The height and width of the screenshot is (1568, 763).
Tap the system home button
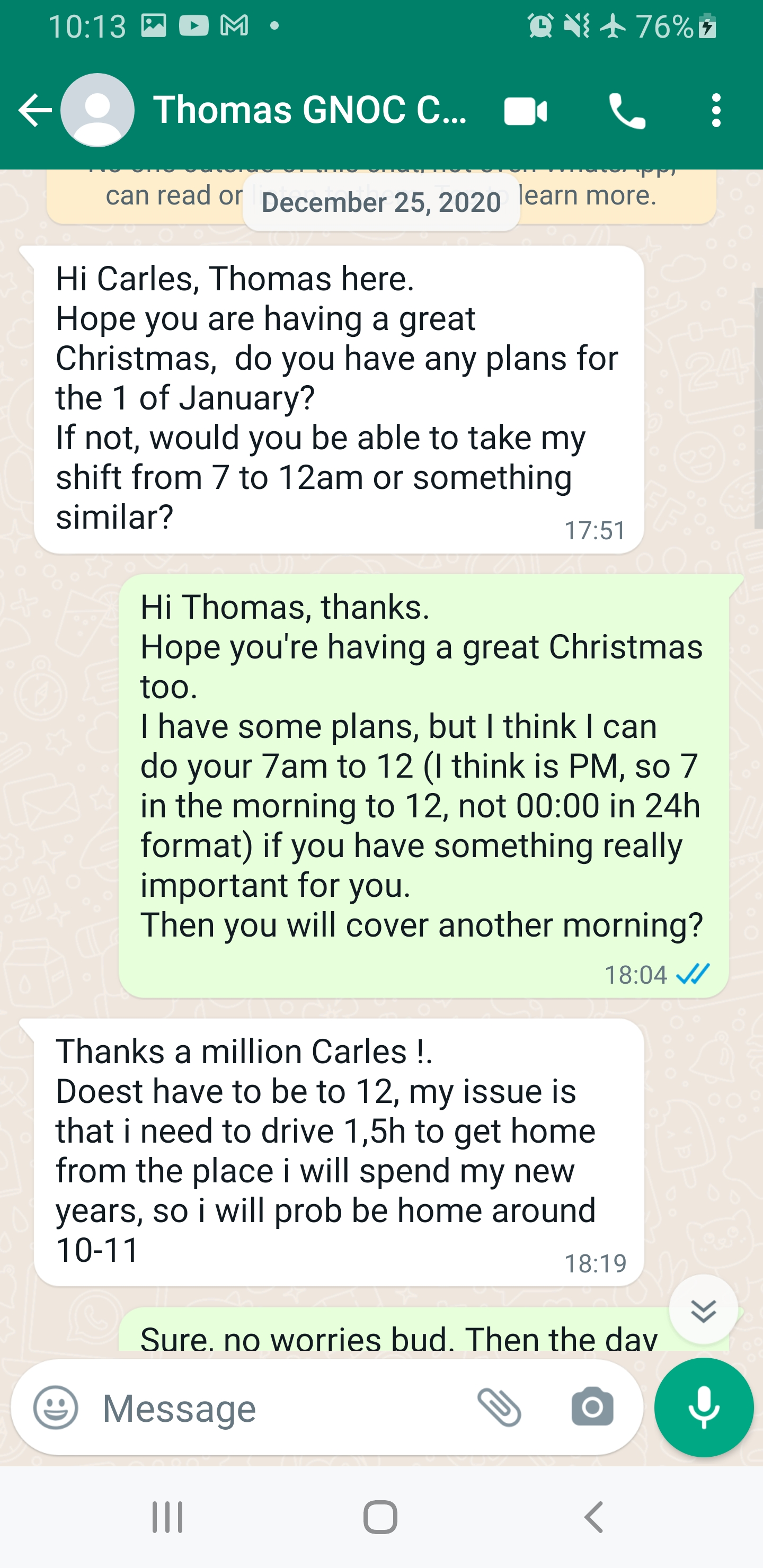pos(380,1517)
